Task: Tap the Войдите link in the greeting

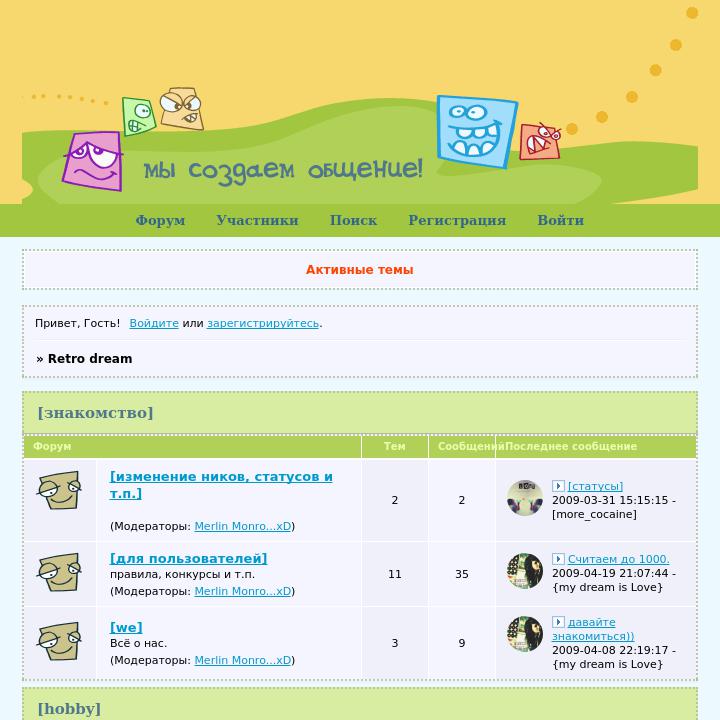Action: coord(154,323)
